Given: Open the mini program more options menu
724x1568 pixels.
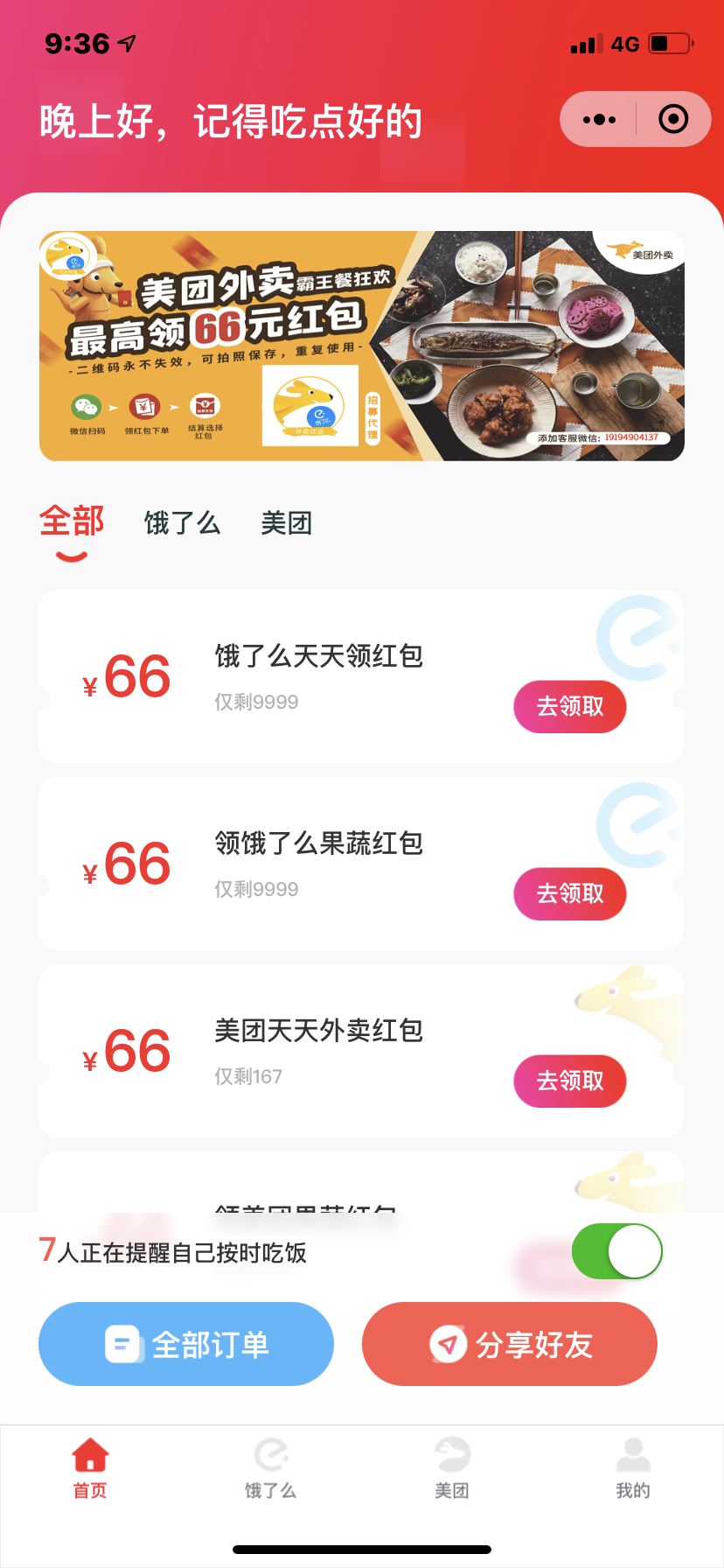Looking at the screenshot, I should coord(599,119).
